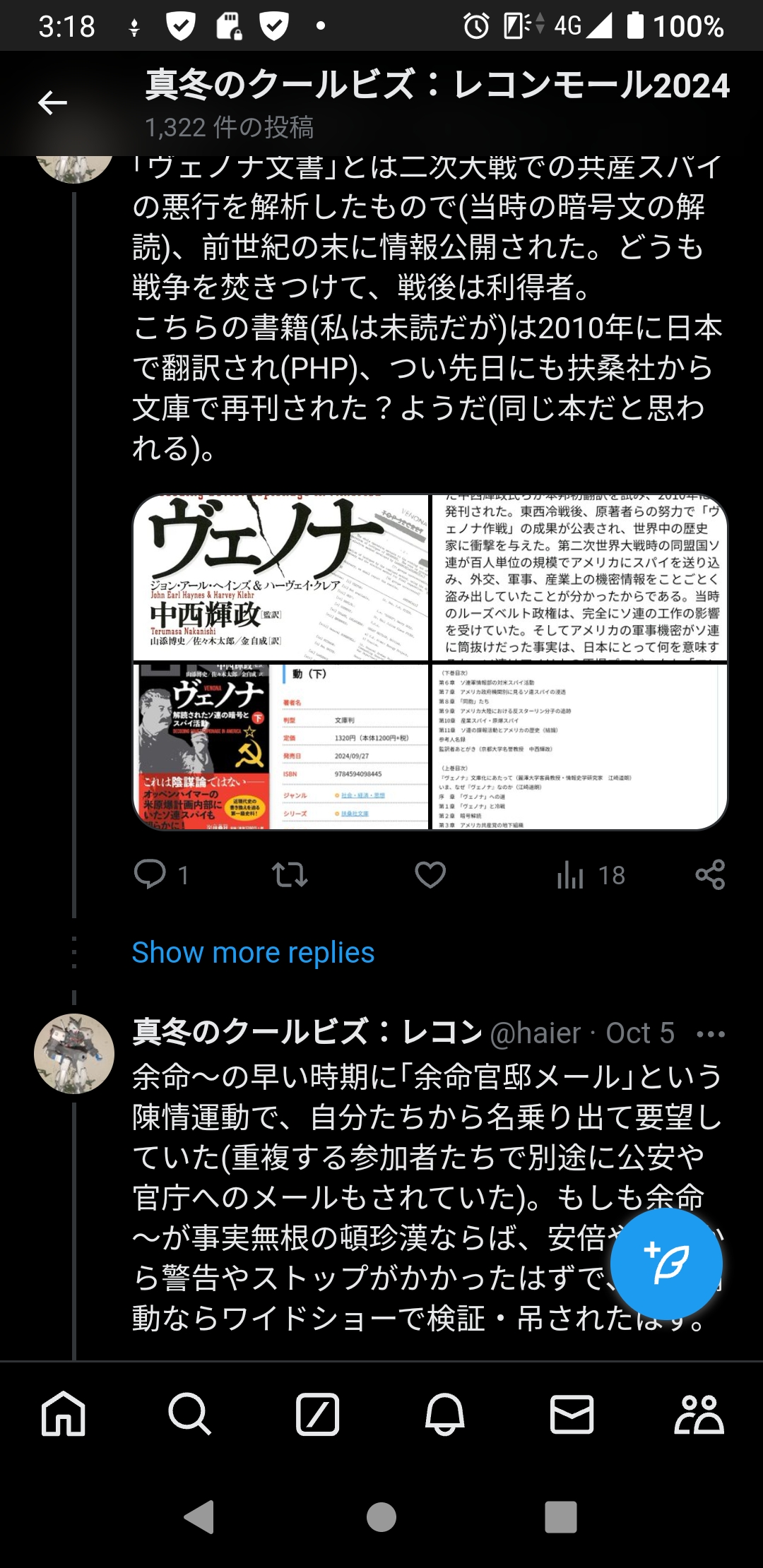Switch to the Home tab
The width and height of the screenshot is (763, 1568).
64,1414
